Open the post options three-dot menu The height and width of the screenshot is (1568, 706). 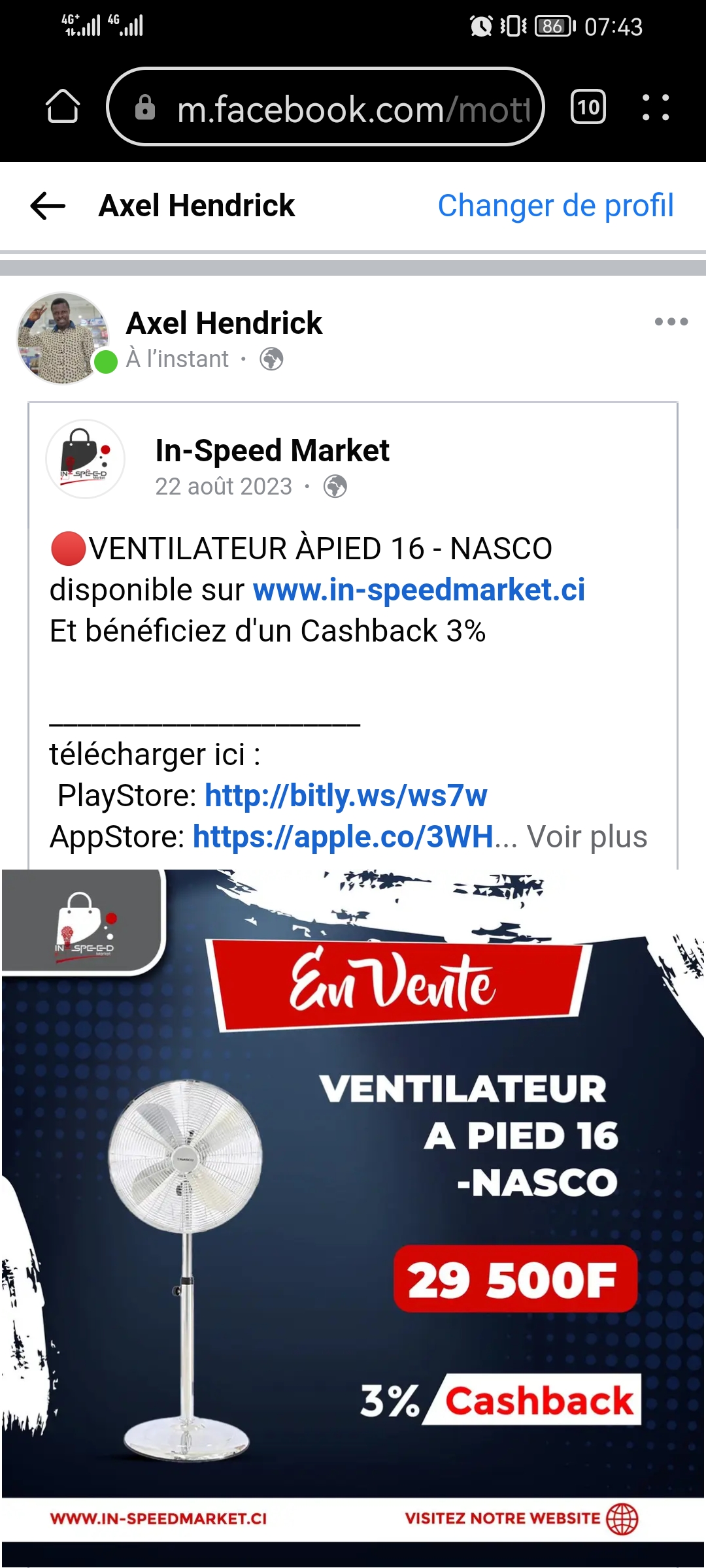(x=671, y=321)
